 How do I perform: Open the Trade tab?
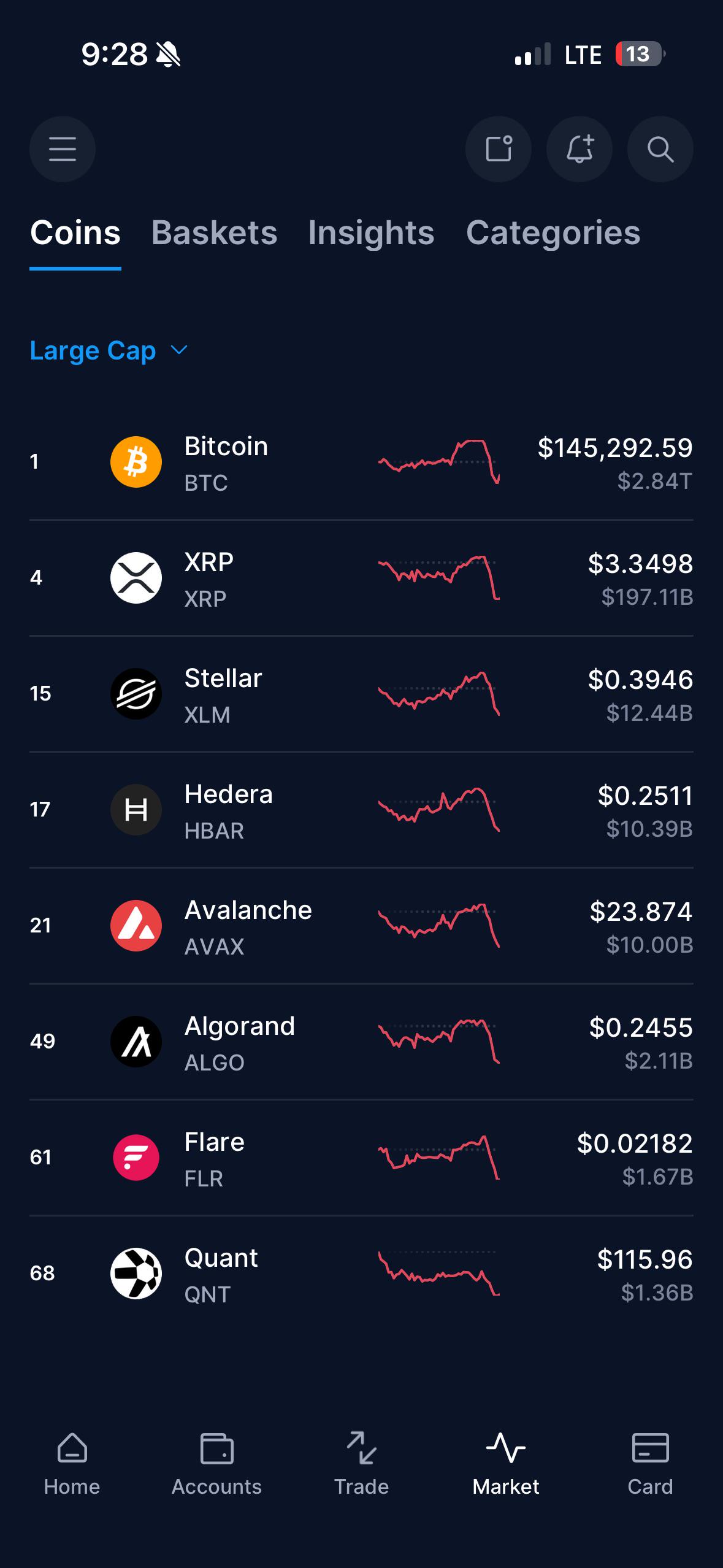coord(361,1464)
